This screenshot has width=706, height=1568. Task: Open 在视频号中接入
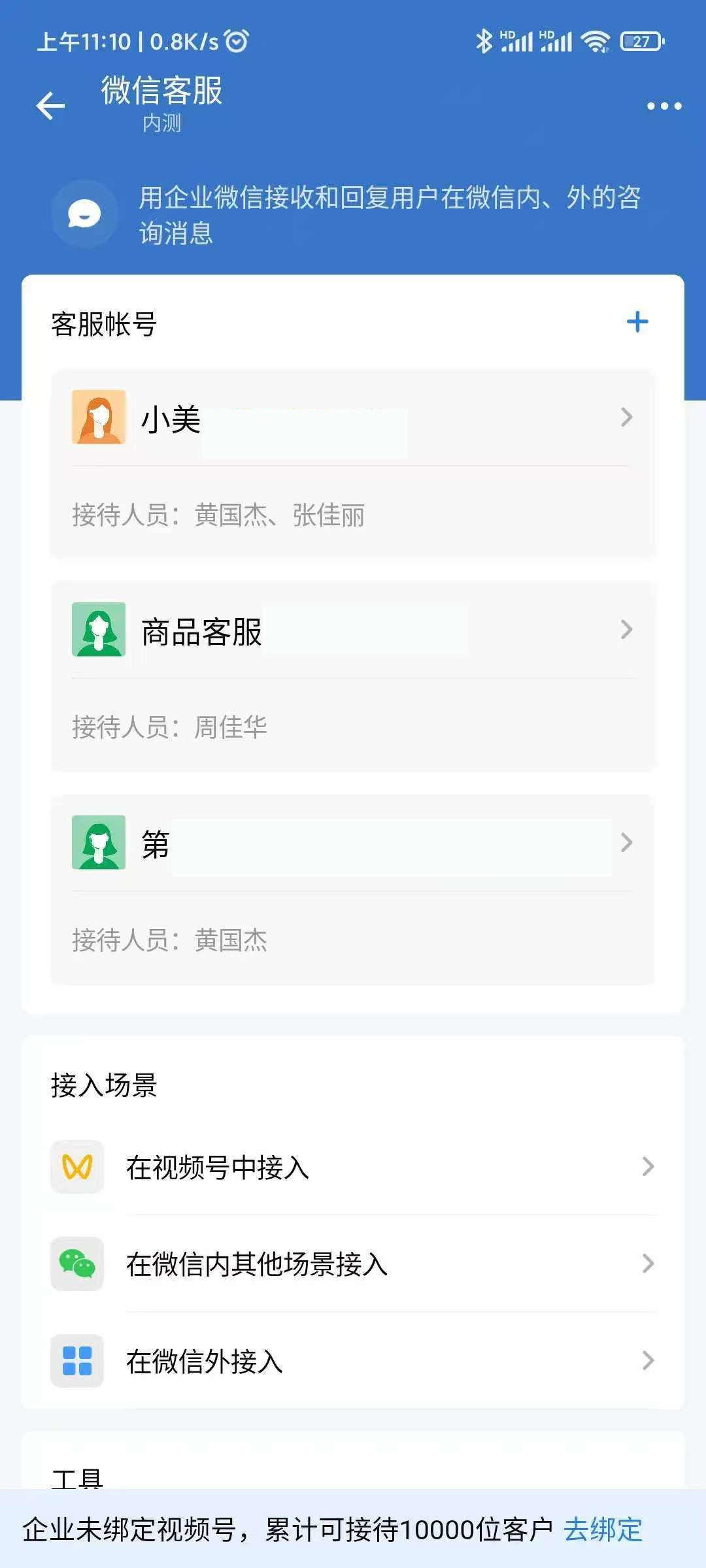tap(353, 1167)
